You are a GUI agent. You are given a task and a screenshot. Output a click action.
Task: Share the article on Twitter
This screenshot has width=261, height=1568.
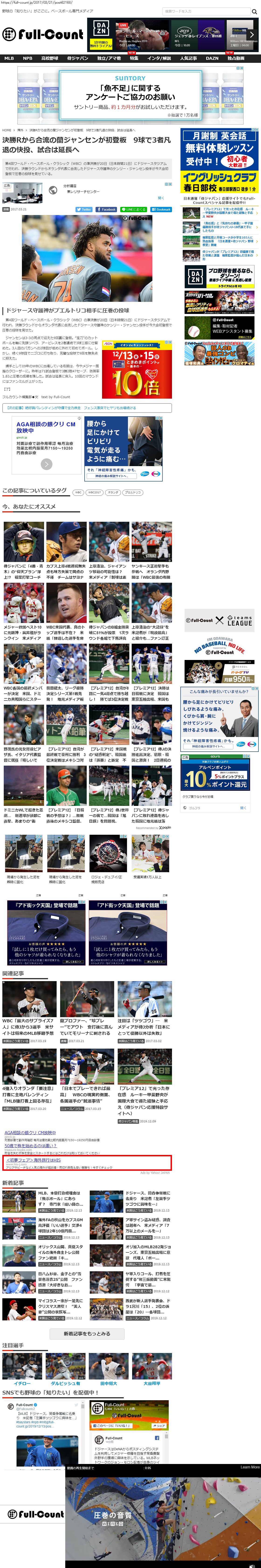coord(84,209)
